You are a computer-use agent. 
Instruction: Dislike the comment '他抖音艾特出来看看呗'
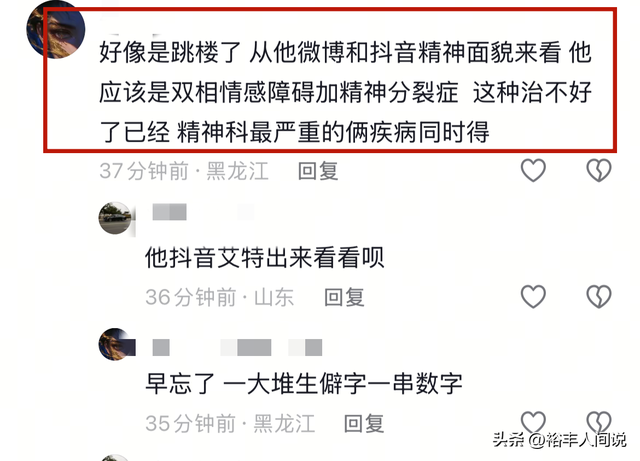pyautogui.click(x=598, y=296)
